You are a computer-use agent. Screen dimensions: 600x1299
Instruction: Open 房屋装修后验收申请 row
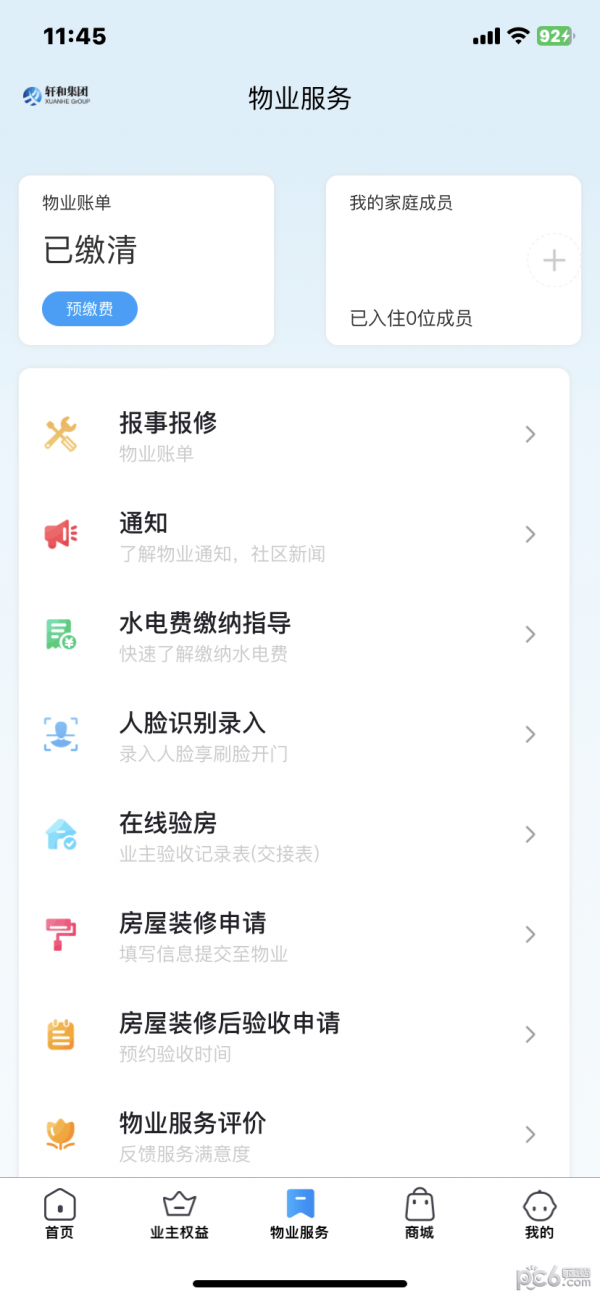click(x=294, y=1035)
